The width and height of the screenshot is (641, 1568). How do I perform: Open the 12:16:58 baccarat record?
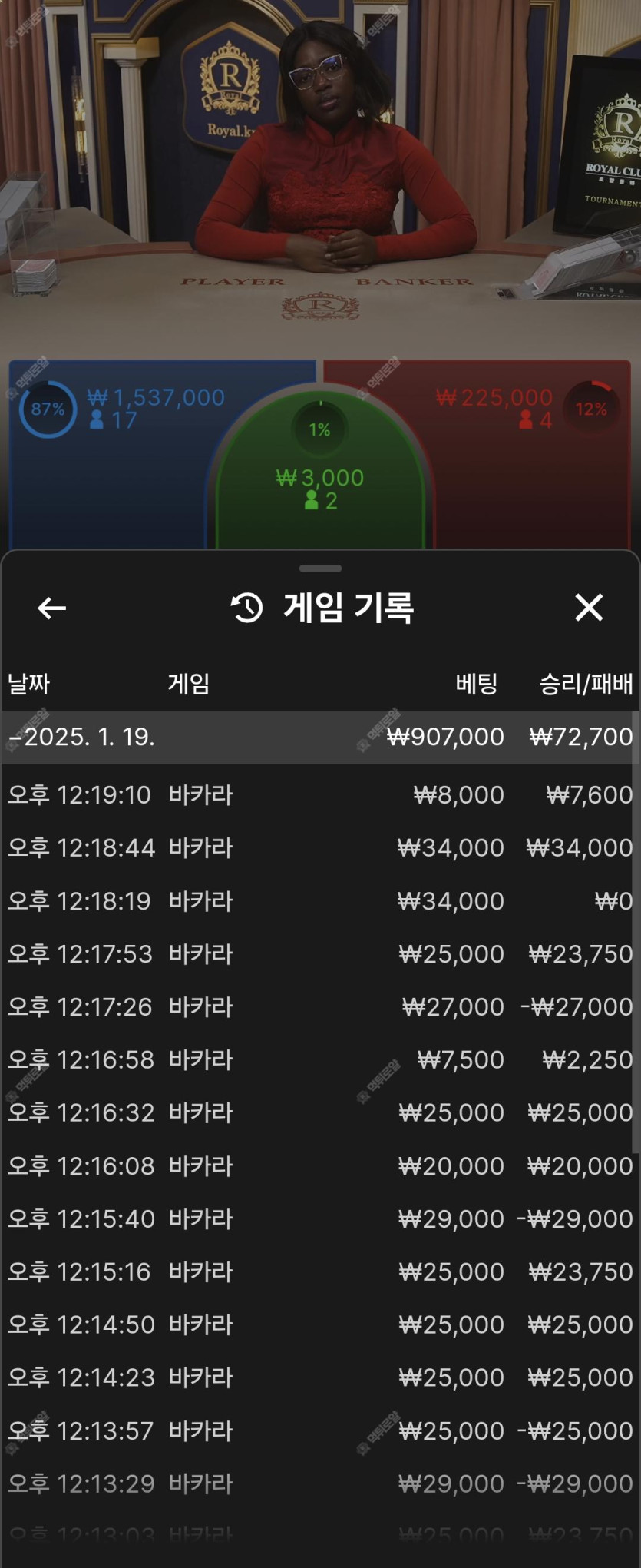pyautogui.click(x=319, y=1059)
